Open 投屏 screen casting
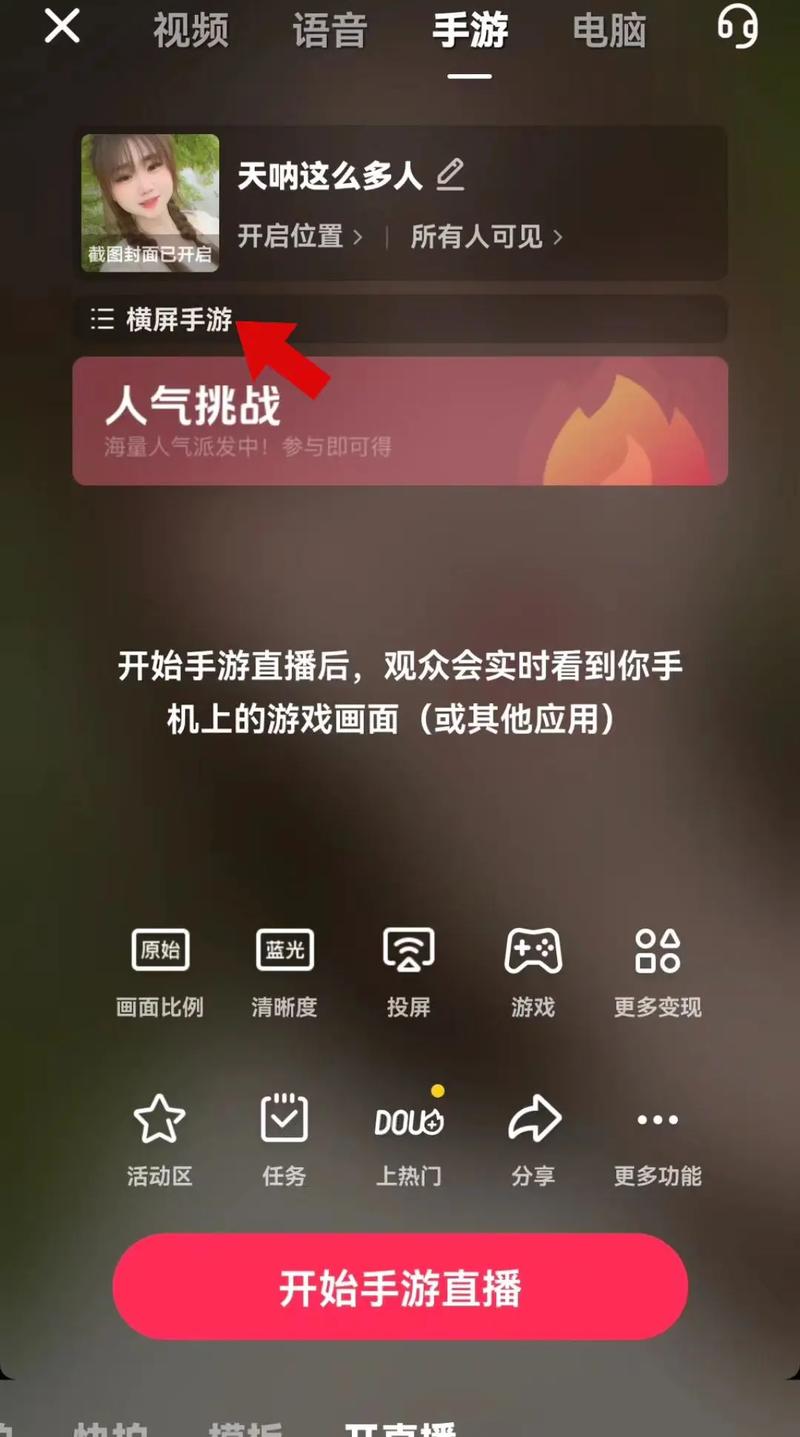 408,972
